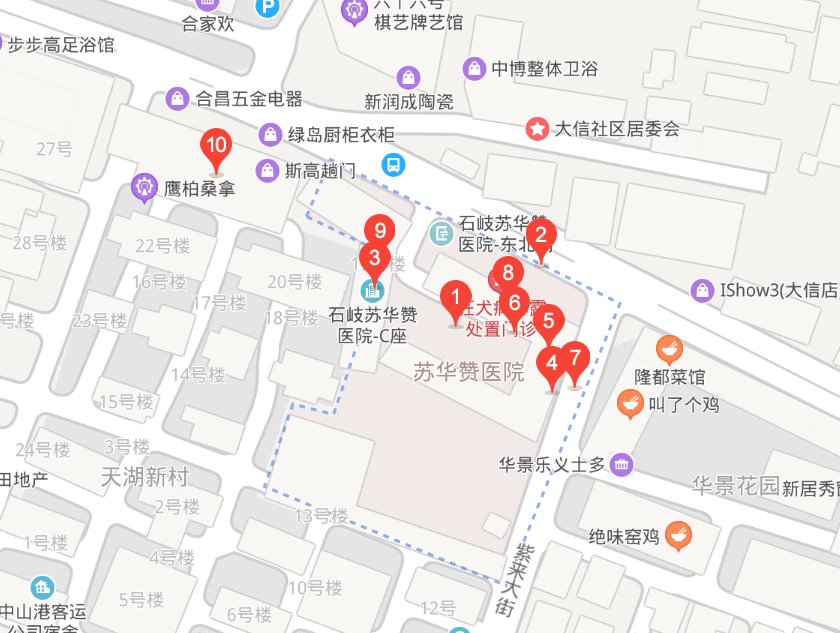Open the red map pin numbered 5
Screen dimensions: 840x633
click(x=553, y=323)
